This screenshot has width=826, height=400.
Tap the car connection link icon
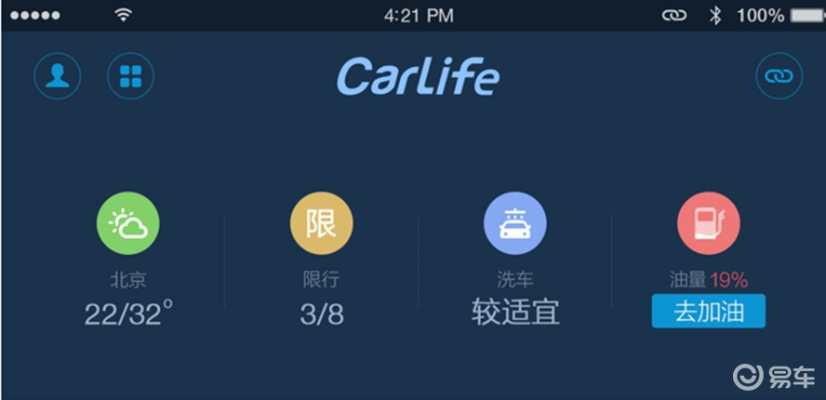point(779,76)
